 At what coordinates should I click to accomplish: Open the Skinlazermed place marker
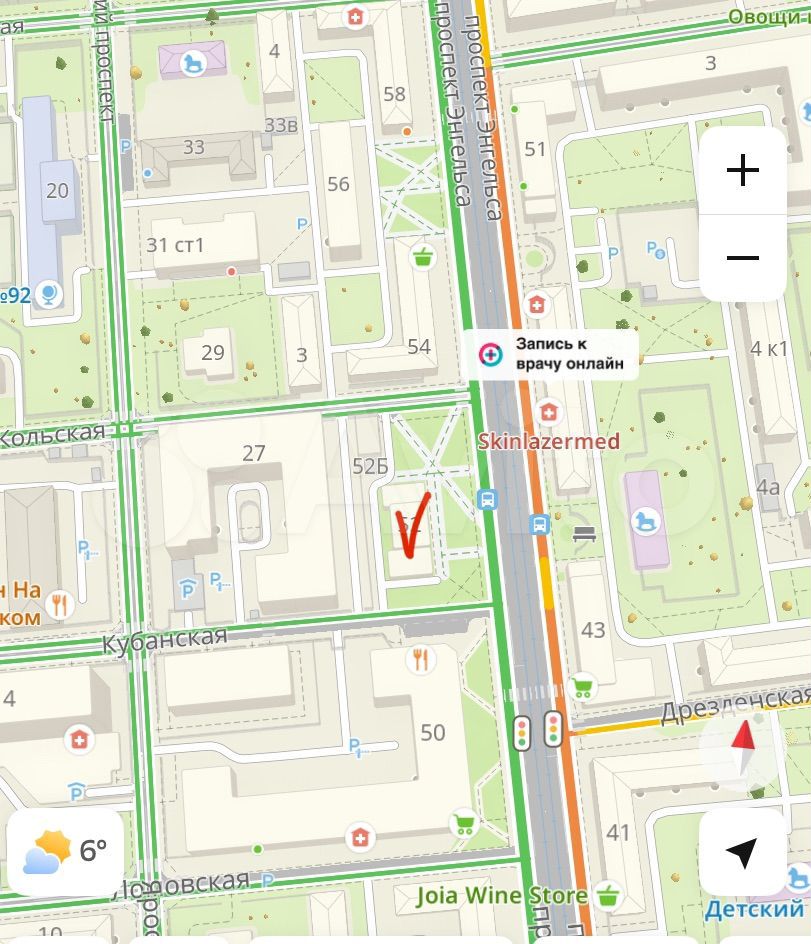548,411
